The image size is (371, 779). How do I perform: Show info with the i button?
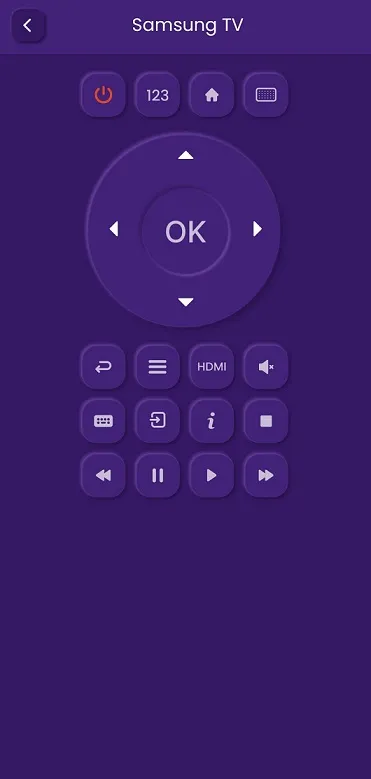[x=212, y=421]
